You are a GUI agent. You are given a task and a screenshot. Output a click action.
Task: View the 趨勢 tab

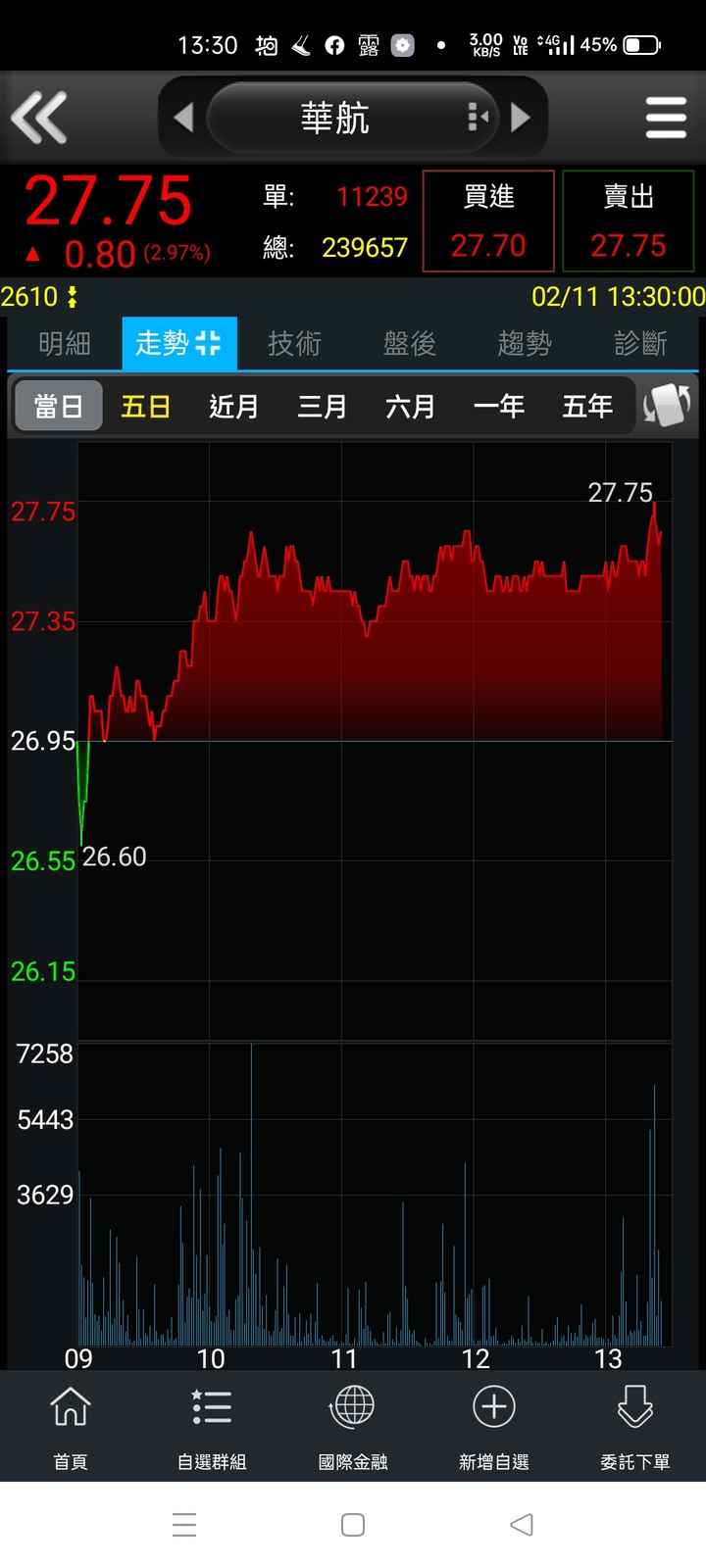pyautogui.click(x=525, y=343)
